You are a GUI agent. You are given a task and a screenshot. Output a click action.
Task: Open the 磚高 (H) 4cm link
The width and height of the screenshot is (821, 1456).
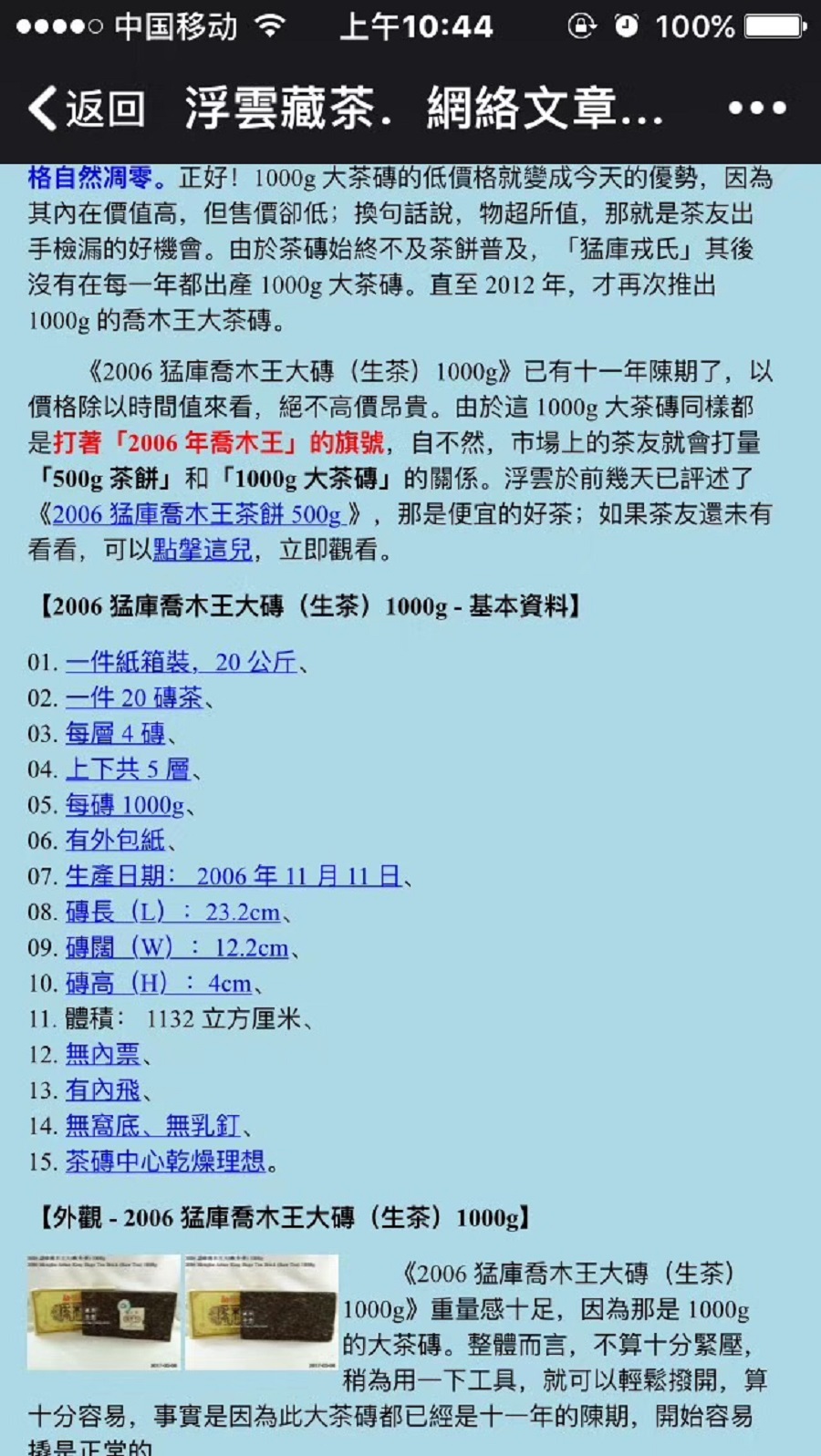click(158, 983)
